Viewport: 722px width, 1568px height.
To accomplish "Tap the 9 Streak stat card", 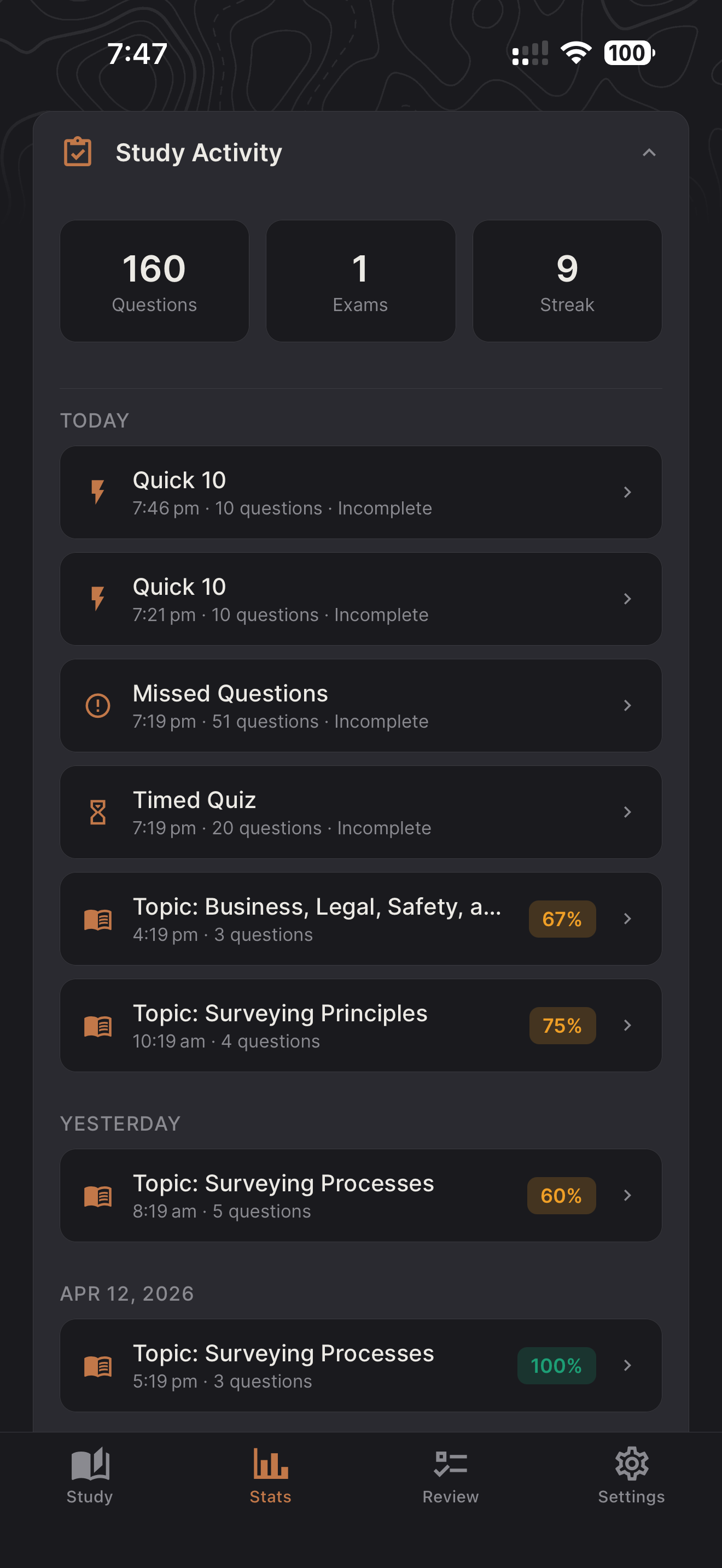I will pos(567,280).
